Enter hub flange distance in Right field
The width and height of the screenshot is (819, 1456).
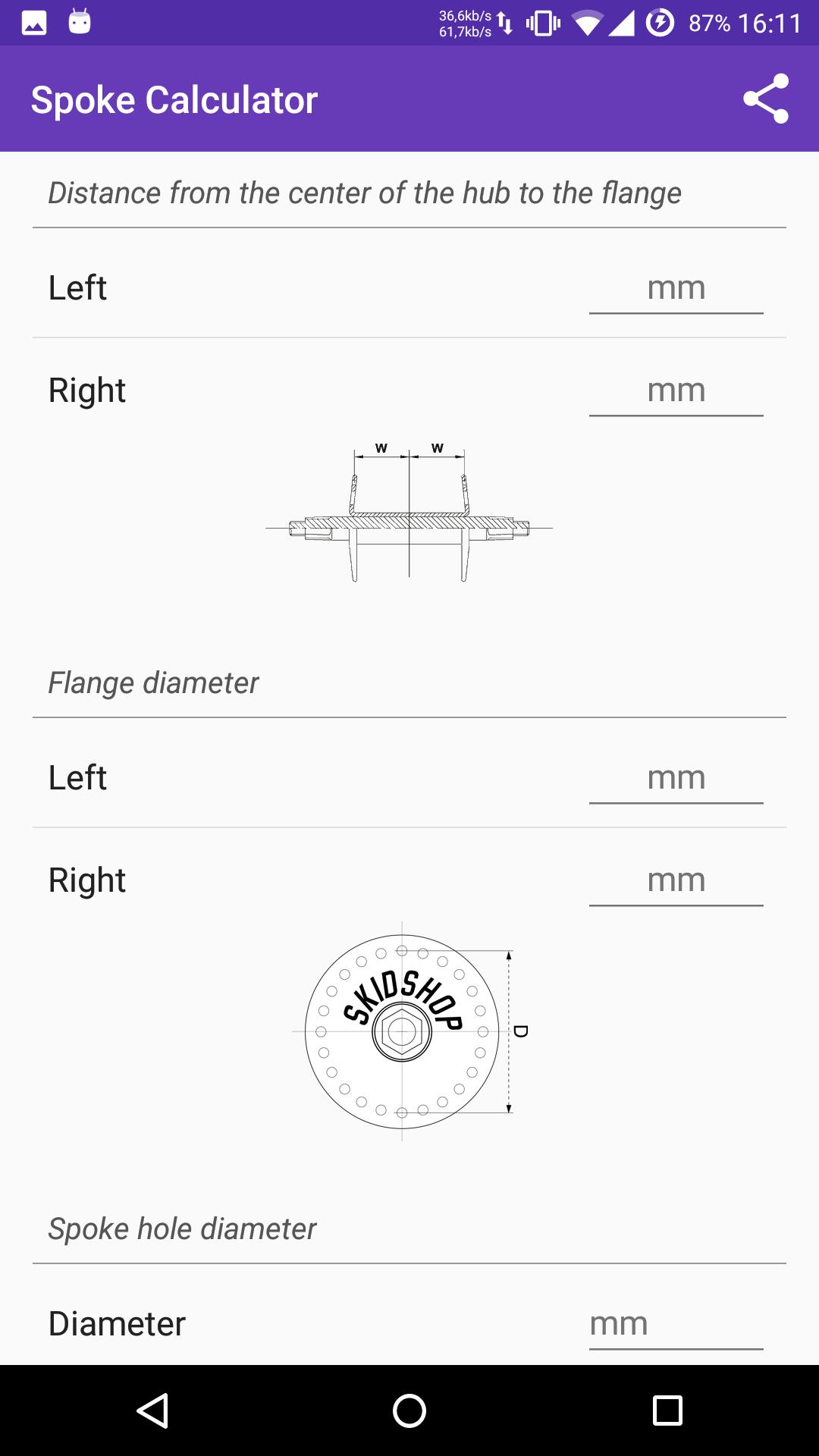pyautogui.click(x=675, y=391)
